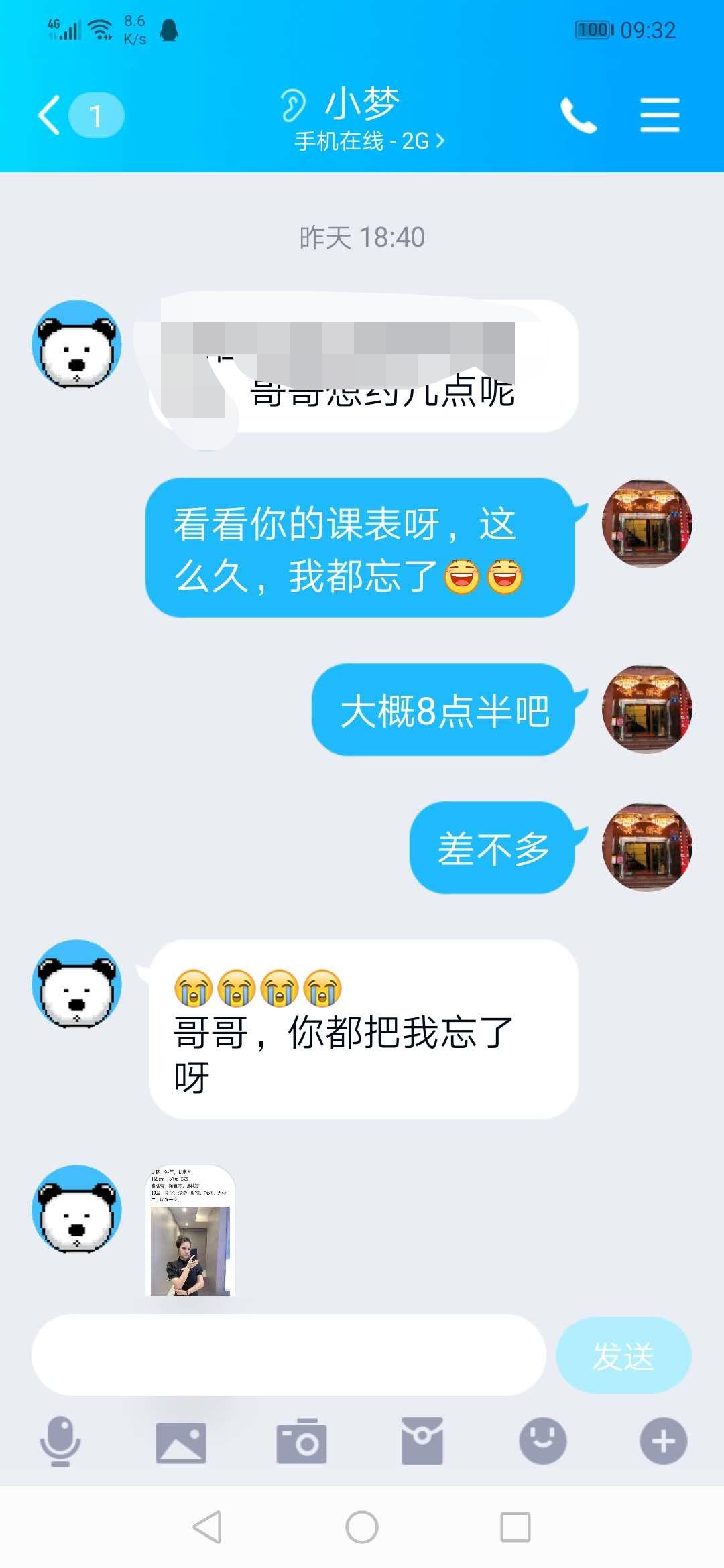Open the recent apps overview
Screen dimensions: 724x1568
pyautogui.click(x=516, y=1527)
